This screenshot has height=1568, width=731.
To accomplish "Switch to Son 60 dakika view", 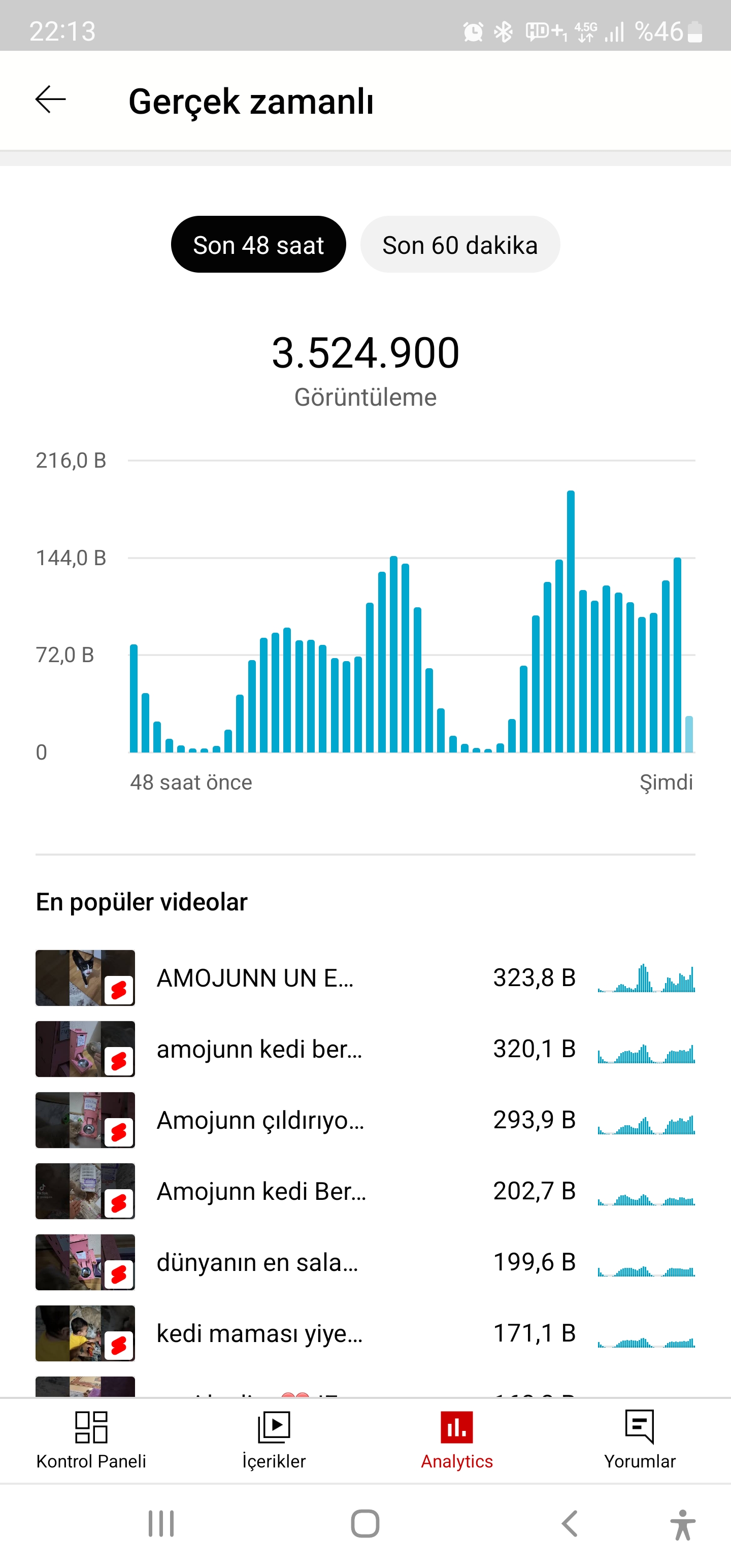I will click(459, 245).
